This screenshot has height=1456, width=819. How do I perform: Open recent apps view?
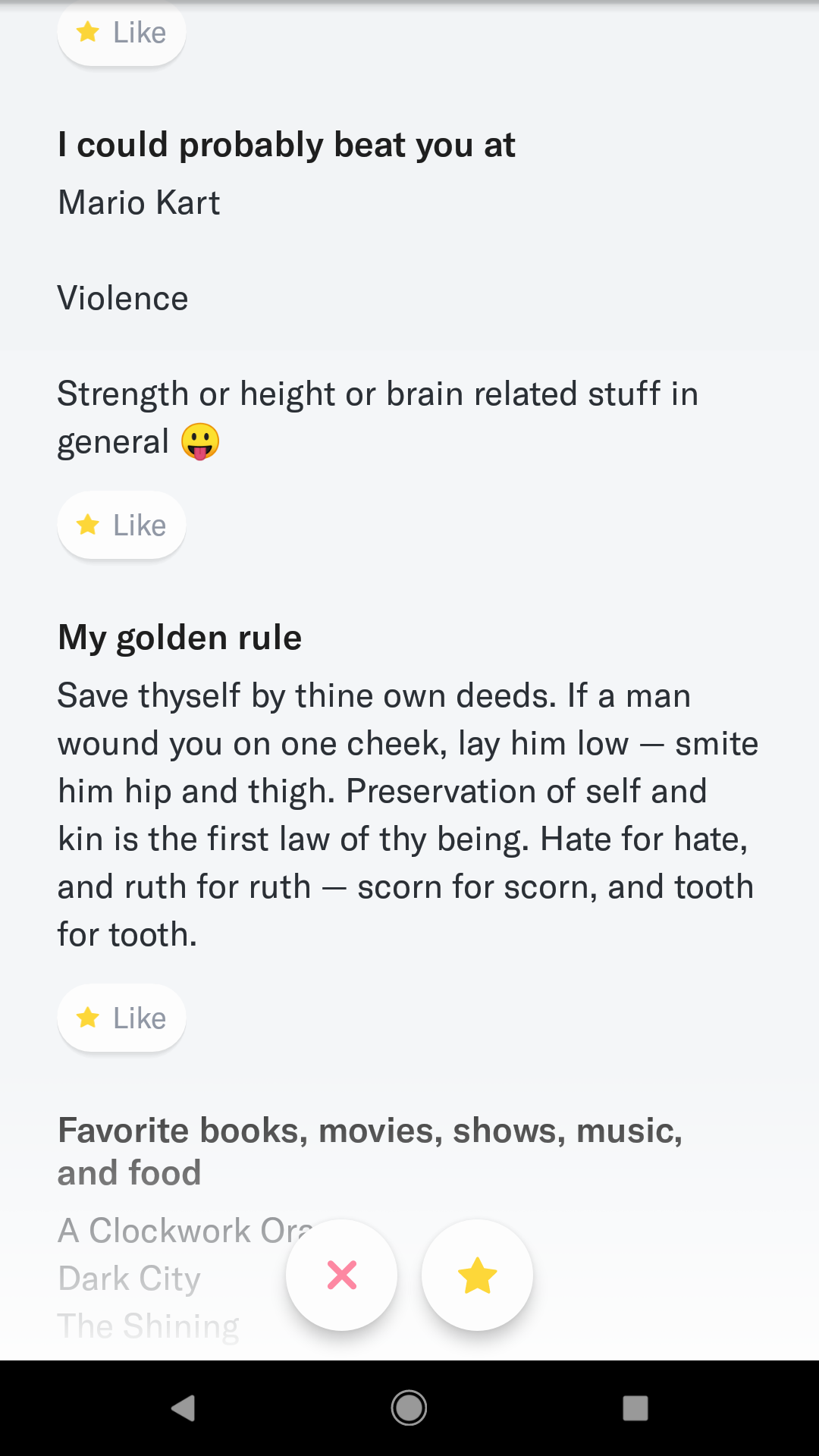[x=635, y=1408]
